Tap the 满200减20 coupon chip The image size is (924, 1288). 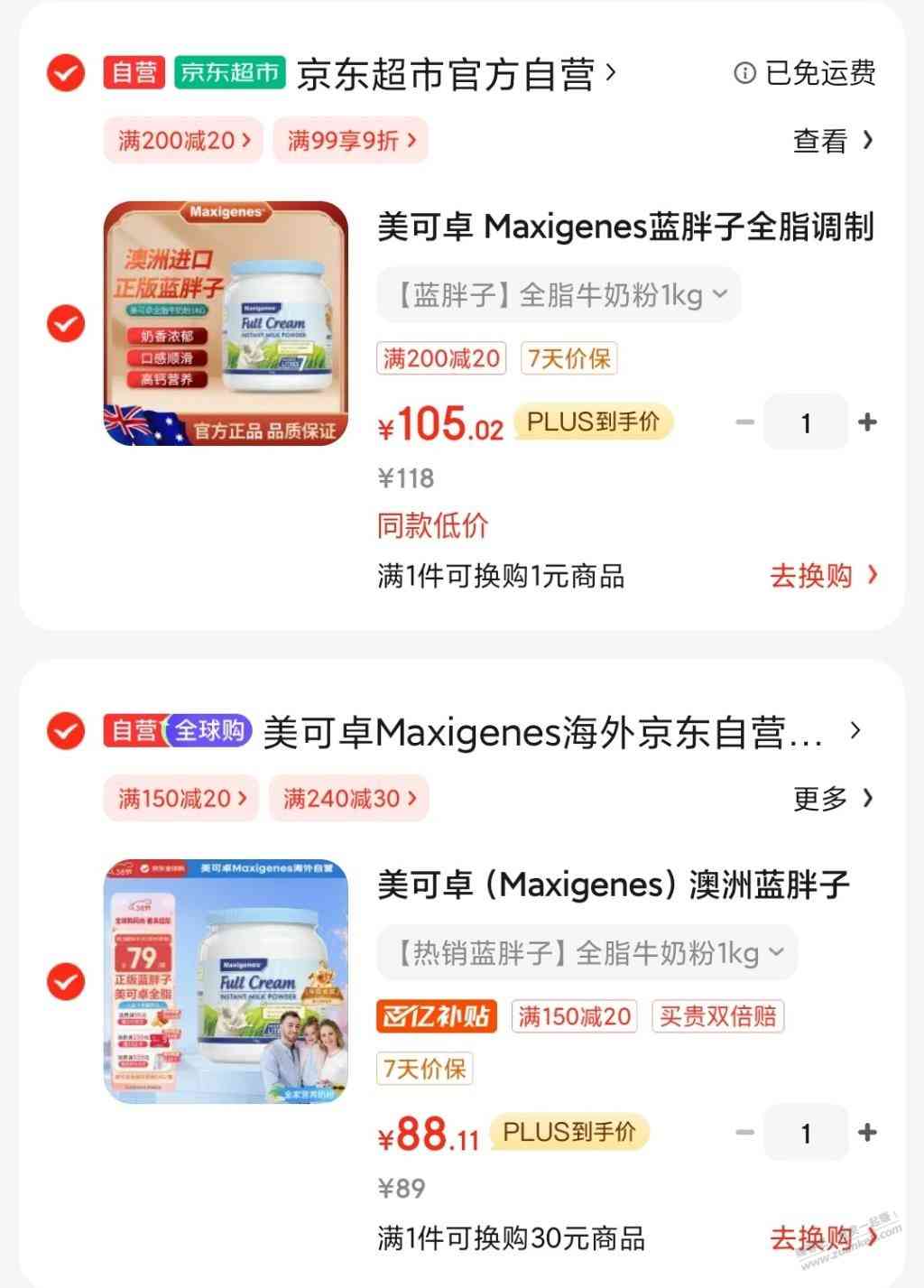pyautogui.click(x=183, y=141)
